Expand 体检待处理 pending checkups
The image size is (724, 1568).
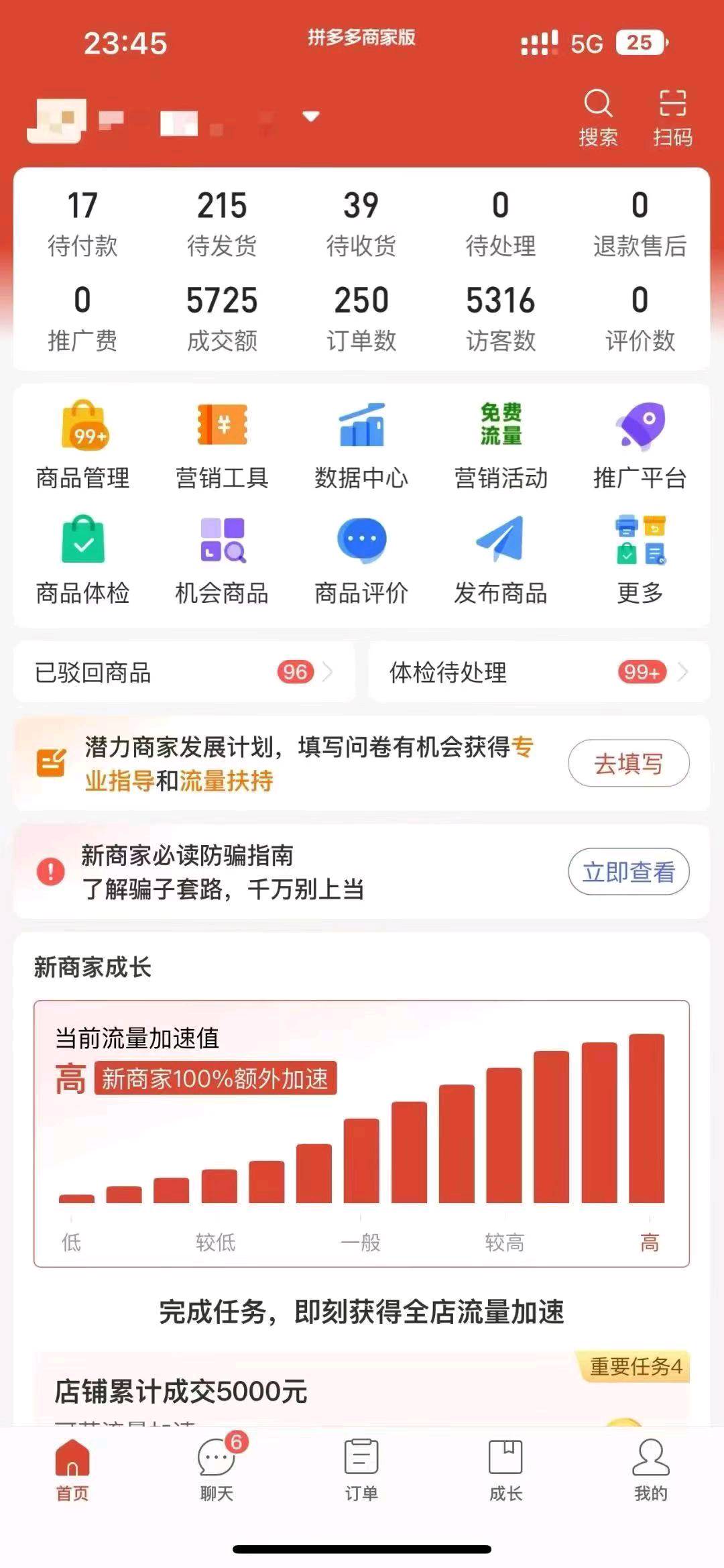(540, 672)
